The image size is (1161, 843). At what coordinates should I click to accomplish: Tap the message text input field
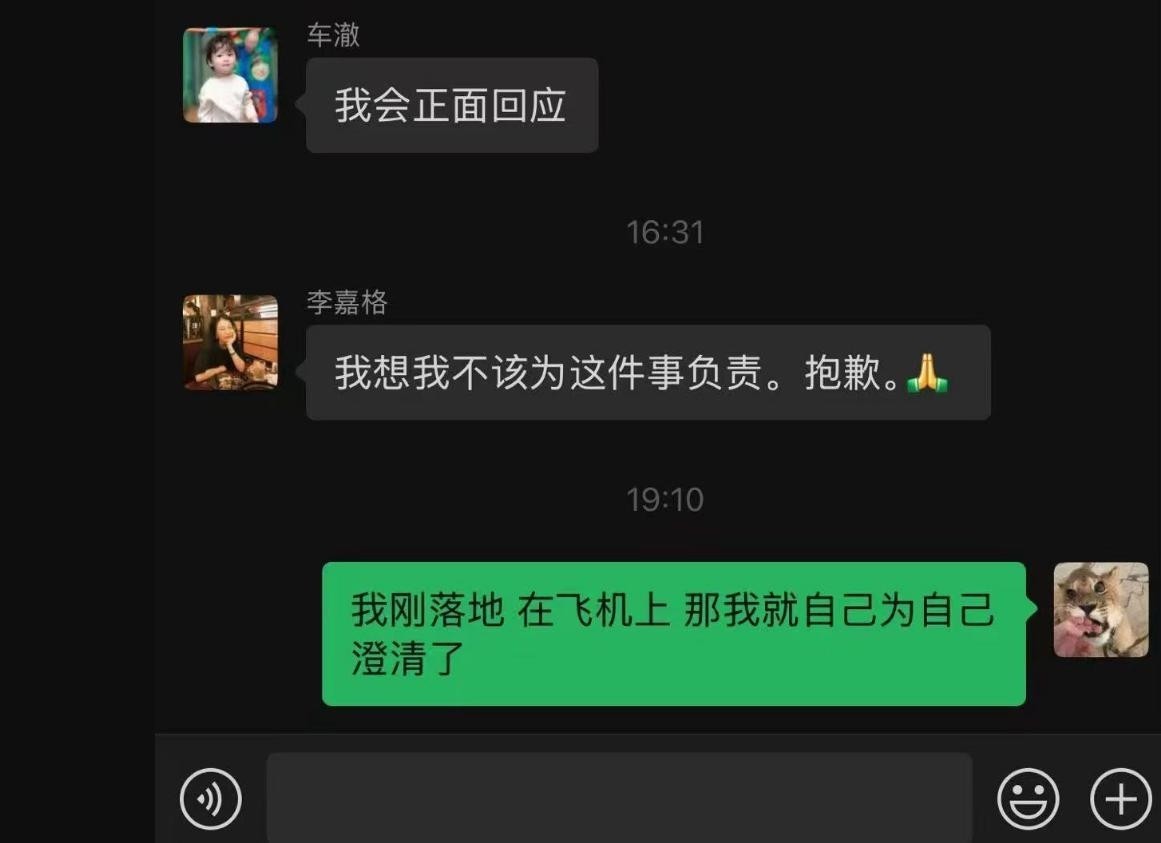point(618,798)
